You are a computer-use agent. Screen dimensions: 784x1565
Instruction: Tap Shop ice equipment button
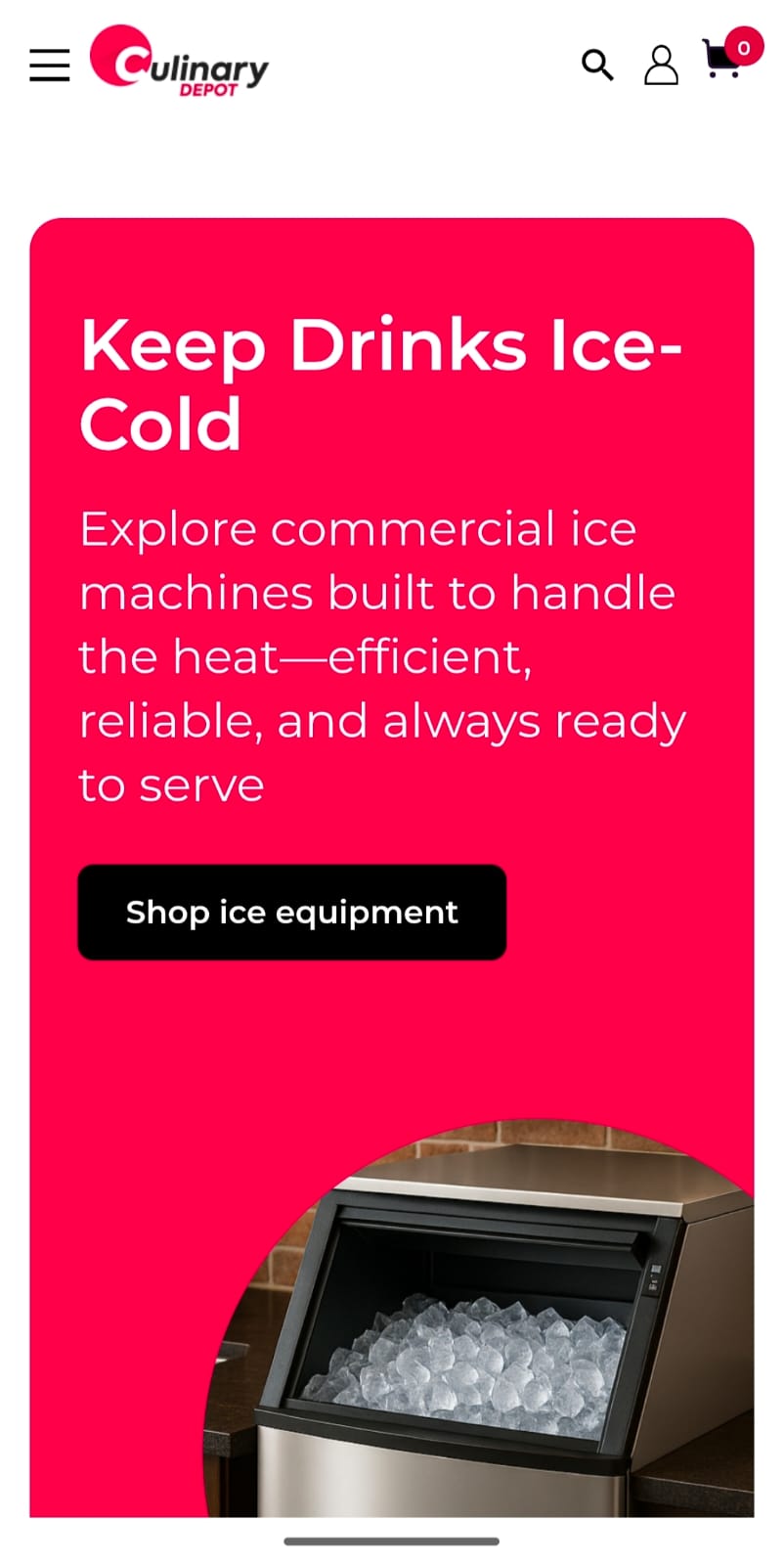pyautogui.click(x=291, y=912)
